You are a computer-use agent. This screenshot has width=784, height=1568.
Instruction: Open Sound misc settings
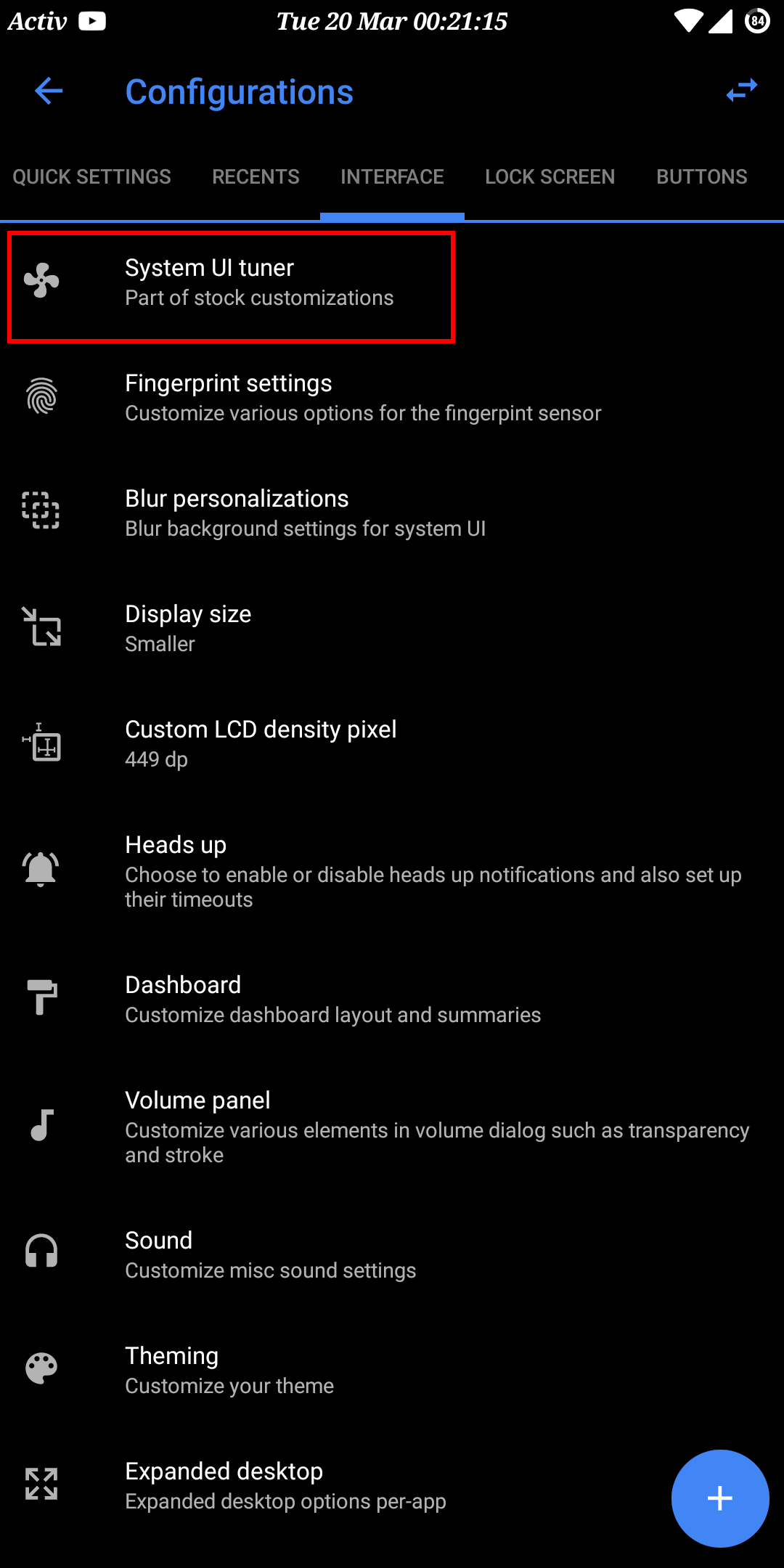click(x=270, y=1254)
